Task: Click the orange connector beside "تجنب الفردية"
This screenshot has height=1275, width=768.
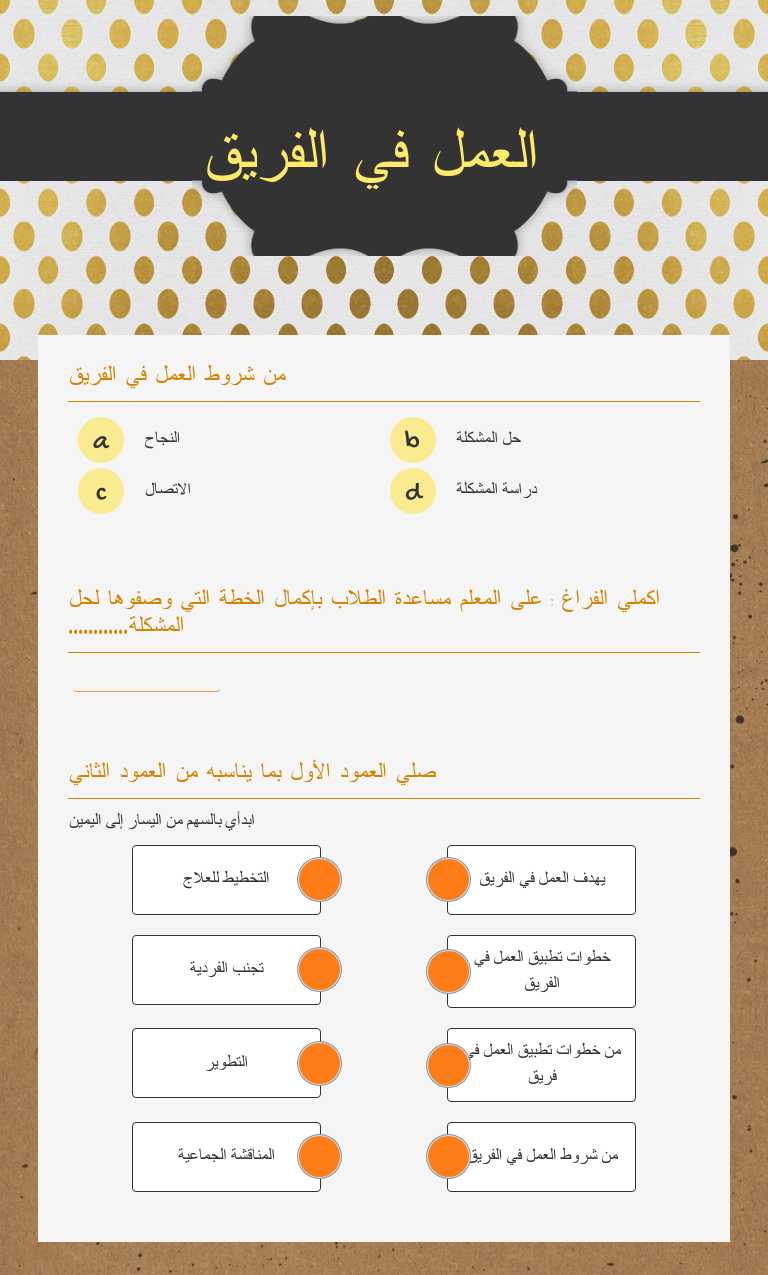Action: [x=319, y=969]
